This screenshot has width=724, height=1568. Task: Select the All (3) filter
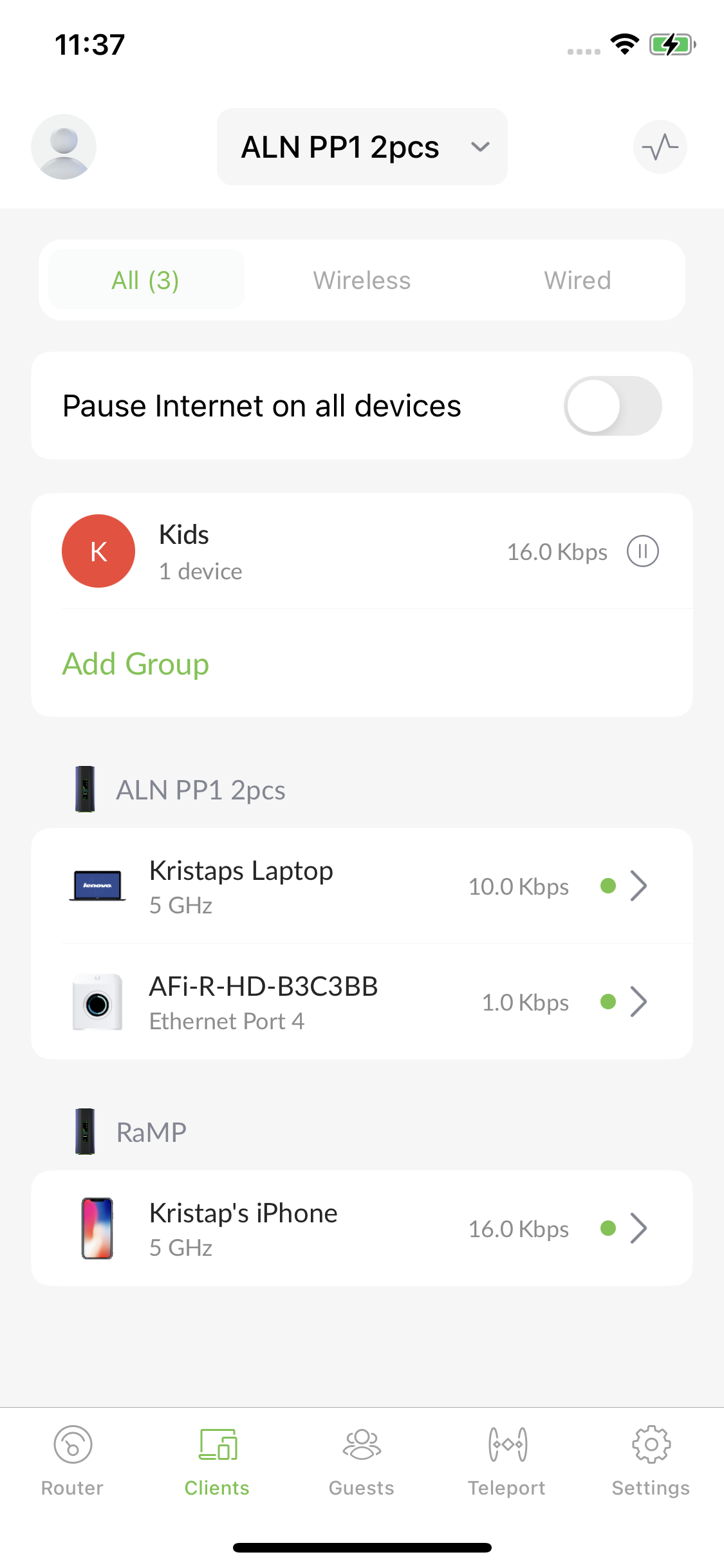pos(146,280)
